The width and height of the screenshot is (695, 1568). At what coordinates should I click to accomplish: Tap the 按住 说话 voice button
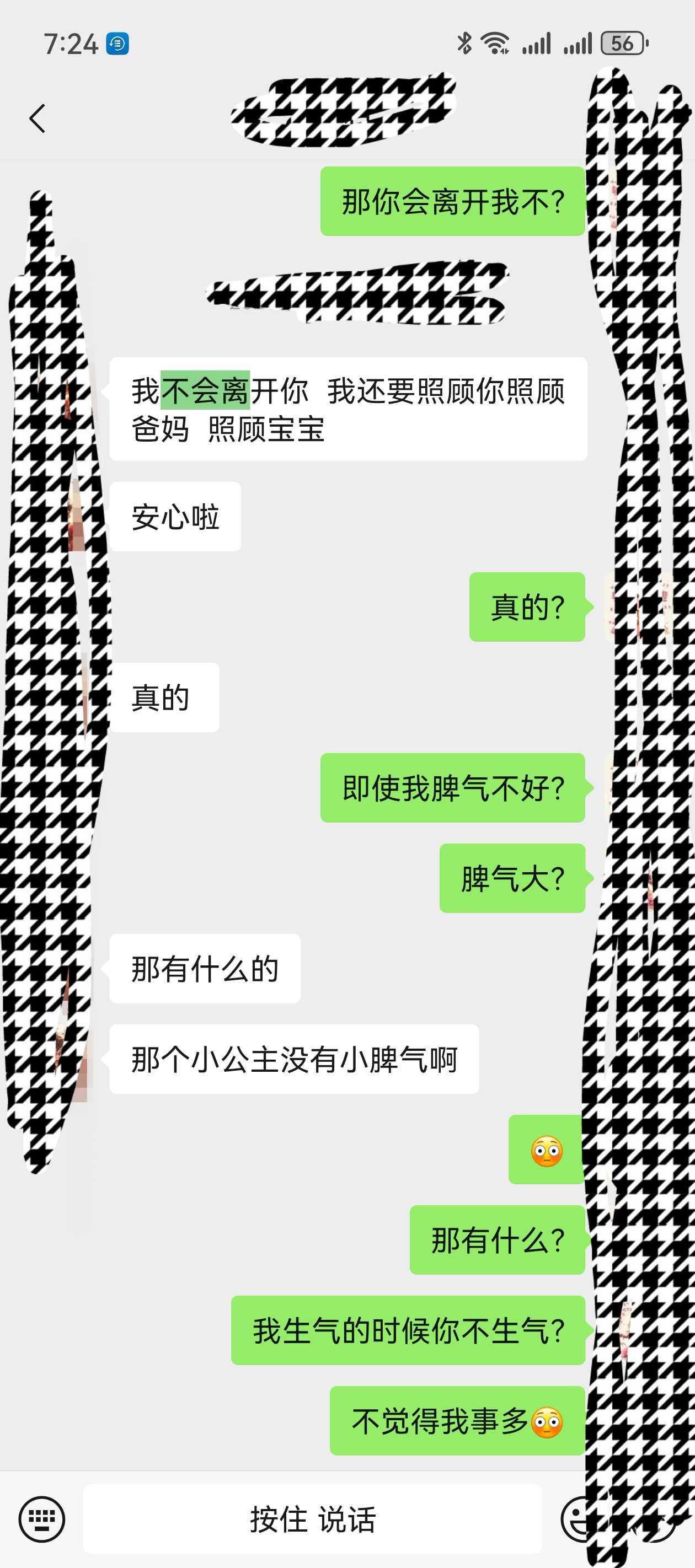click(313, 1519)
